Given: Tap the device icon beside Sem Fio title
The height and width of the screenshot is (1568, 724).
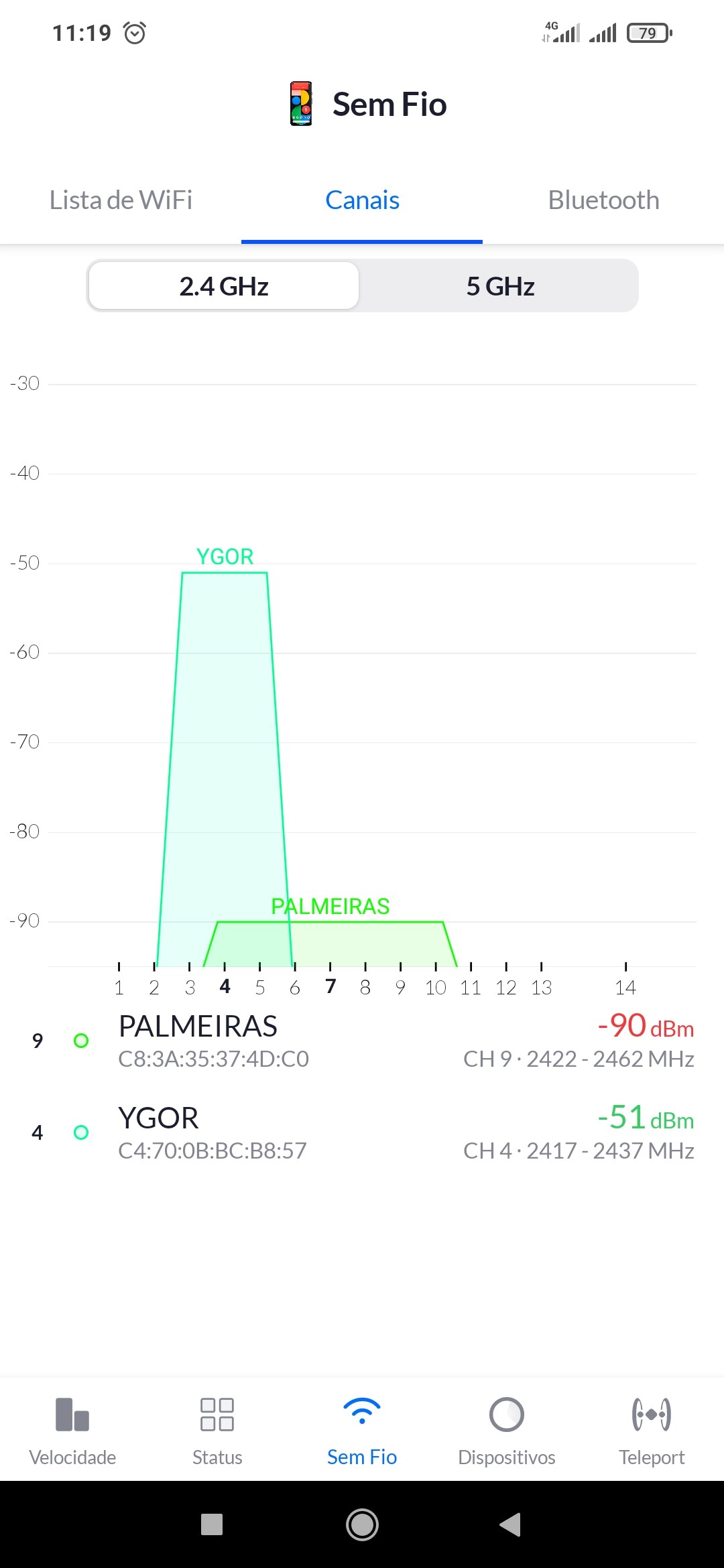Looking at the screenshot, I should (x=301, y=104).
